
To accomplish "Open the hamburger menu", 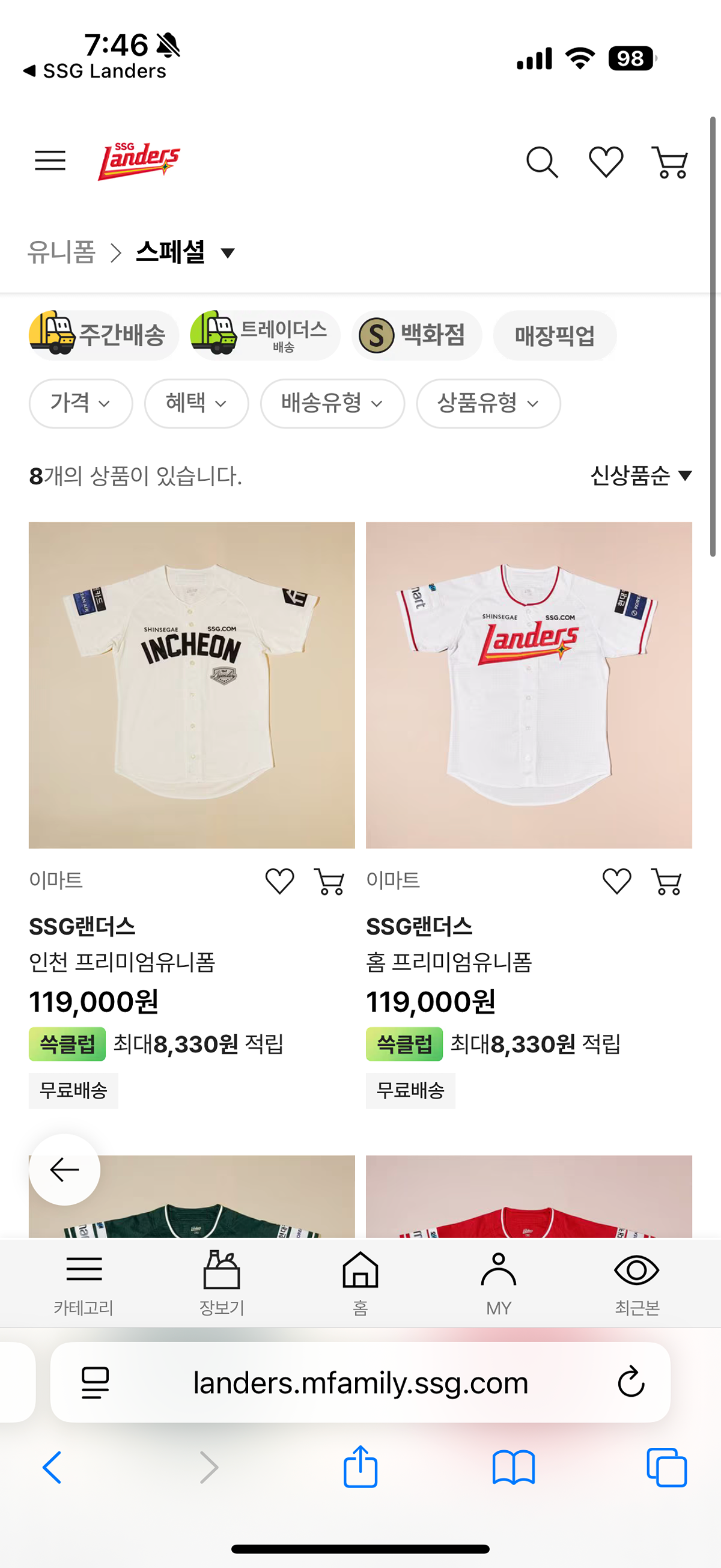I will pyautogui.click(x=50, y=161).
